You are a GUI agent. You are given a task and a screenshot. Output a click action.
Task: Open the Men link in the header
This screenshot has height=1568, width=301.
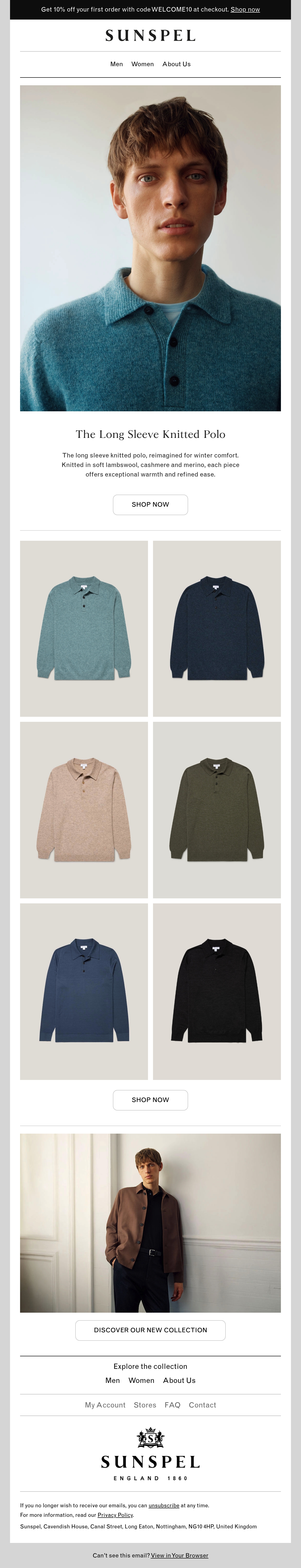point(116,64)
